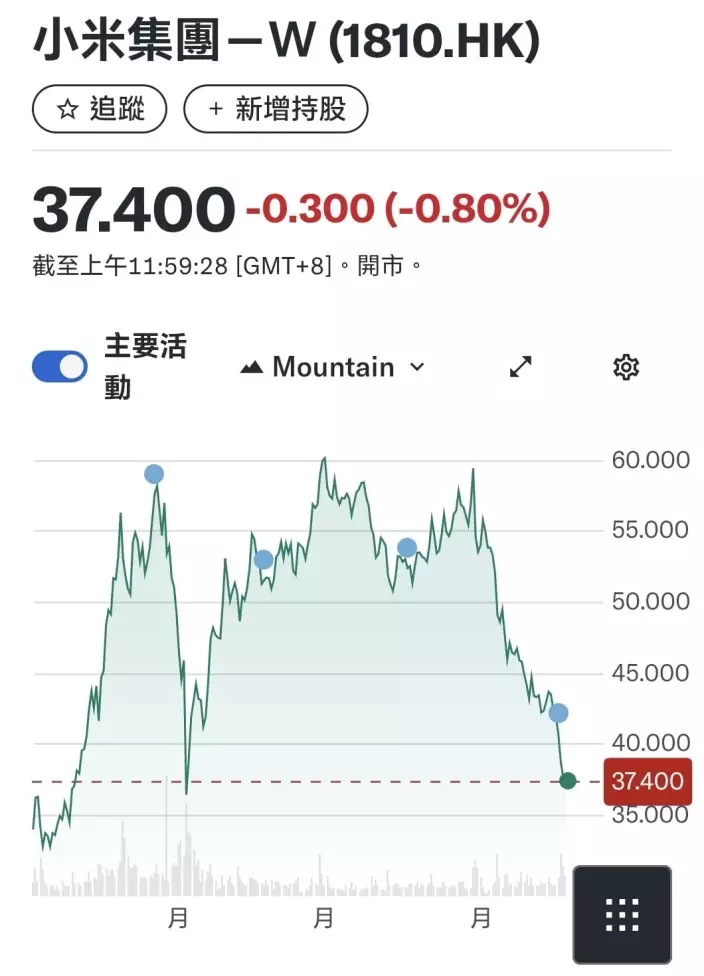Screen dimensions: 704x976
Task: Disable the 主要活動 toggle
Action: (x=60, y=367)
